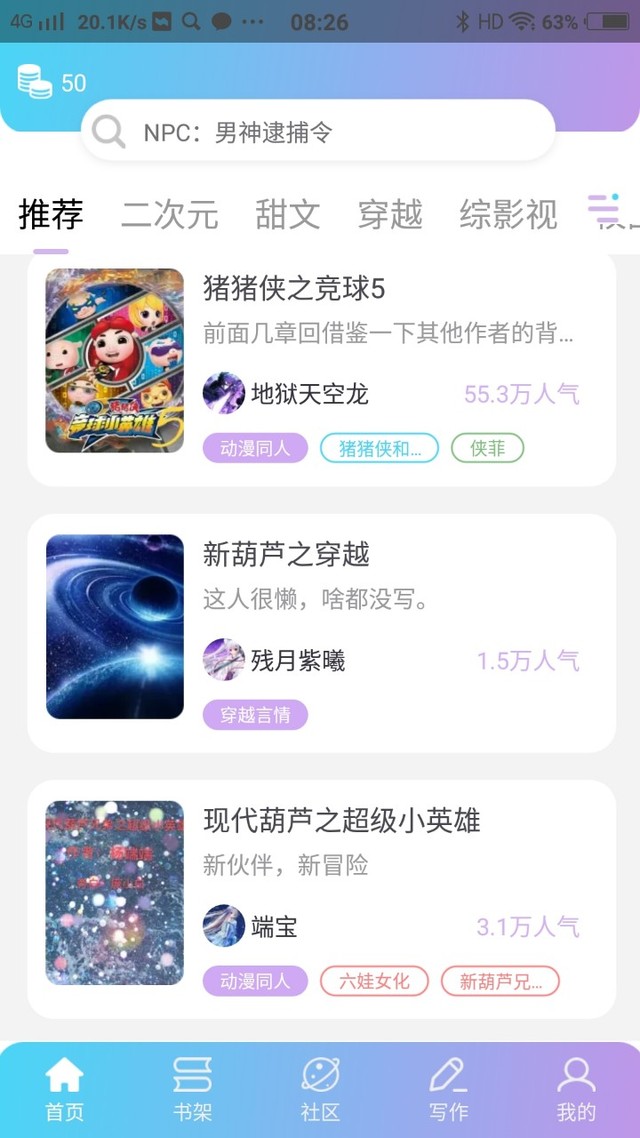Open the category filter menu icon
This screenshot has width=640, height=1138.
tap(605, 210)
